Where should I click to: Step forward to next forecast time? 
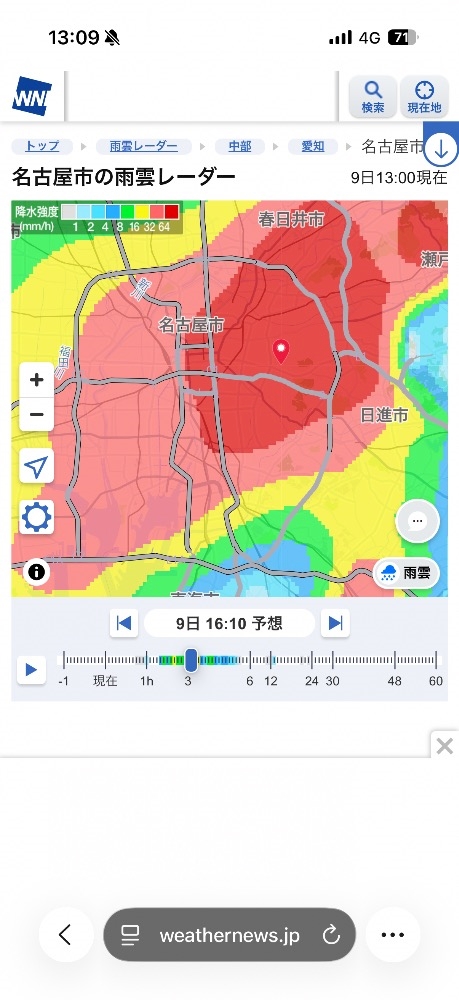[x=335, y=623]
